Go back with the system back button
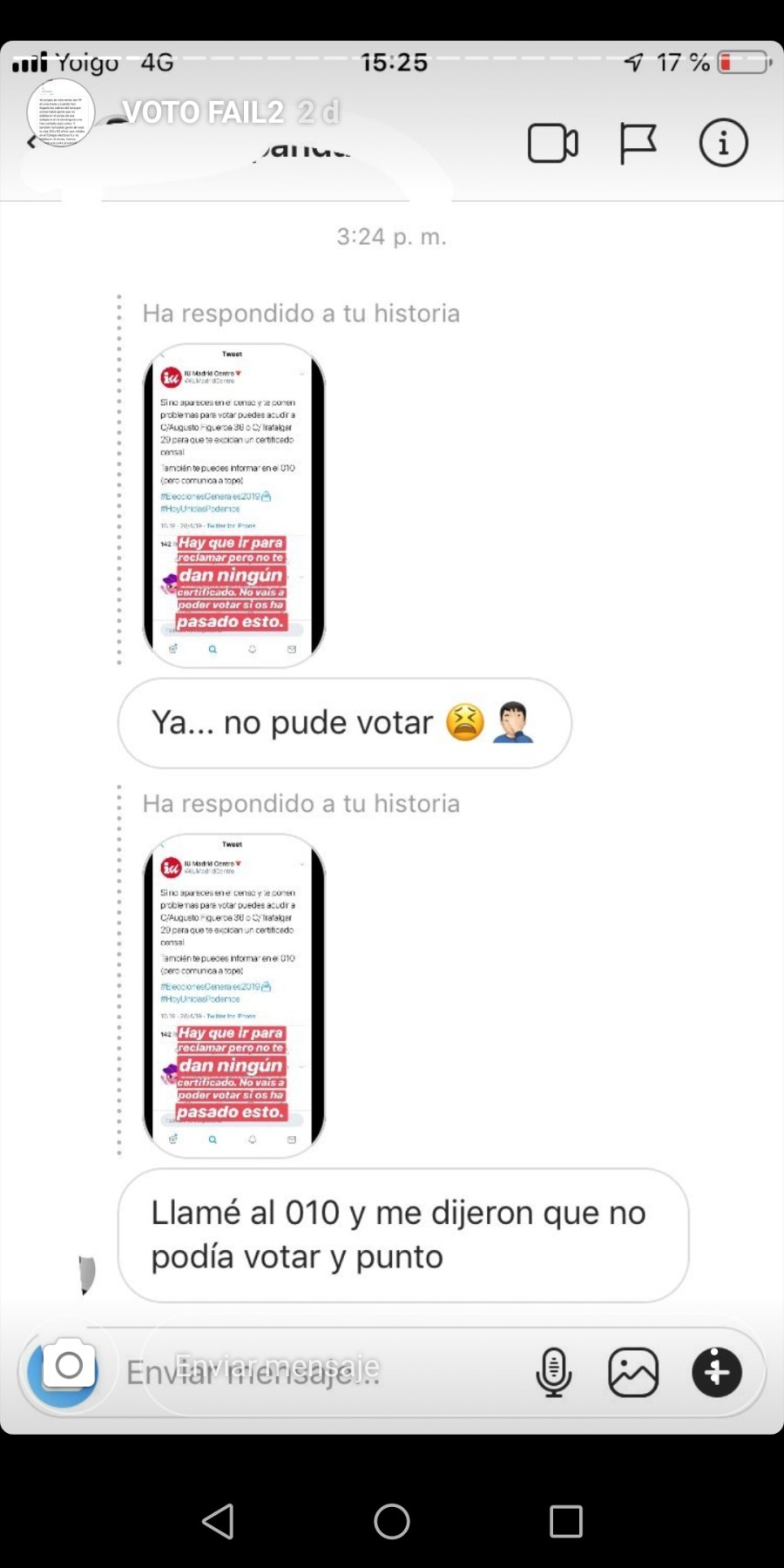784x1568 pixels. pos(218,1522)
